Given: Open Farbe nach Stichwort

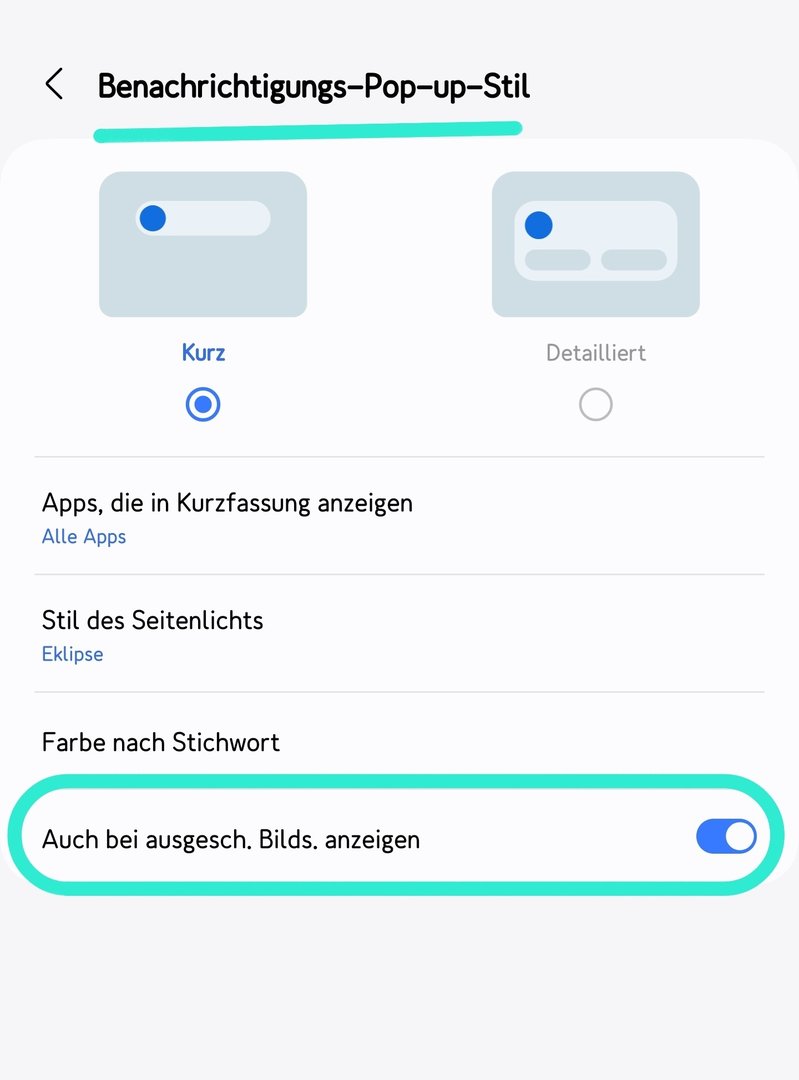Looking at the screenshot, I should click(x=399, y=742).
